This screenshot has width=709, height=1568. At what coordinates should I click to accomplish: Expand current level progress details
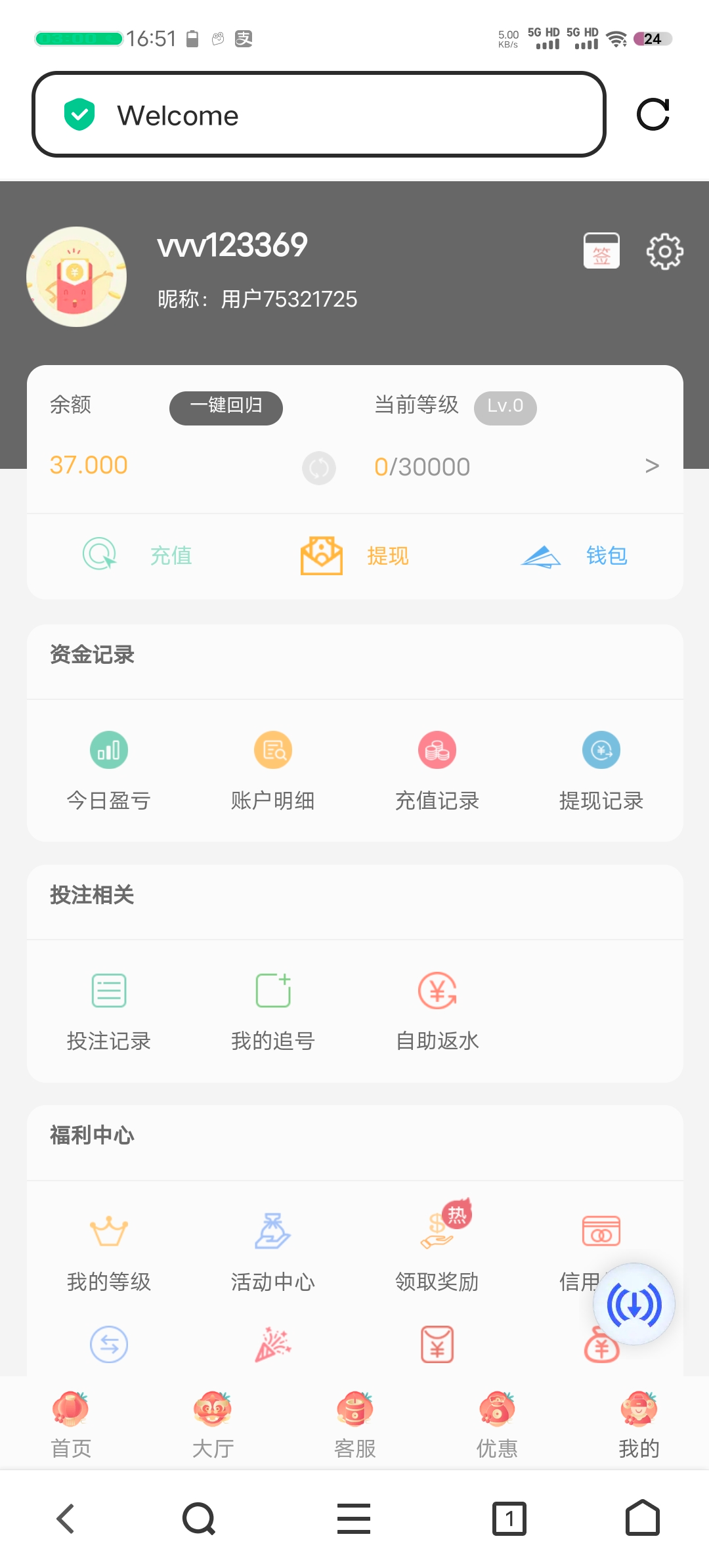point(651,466)
